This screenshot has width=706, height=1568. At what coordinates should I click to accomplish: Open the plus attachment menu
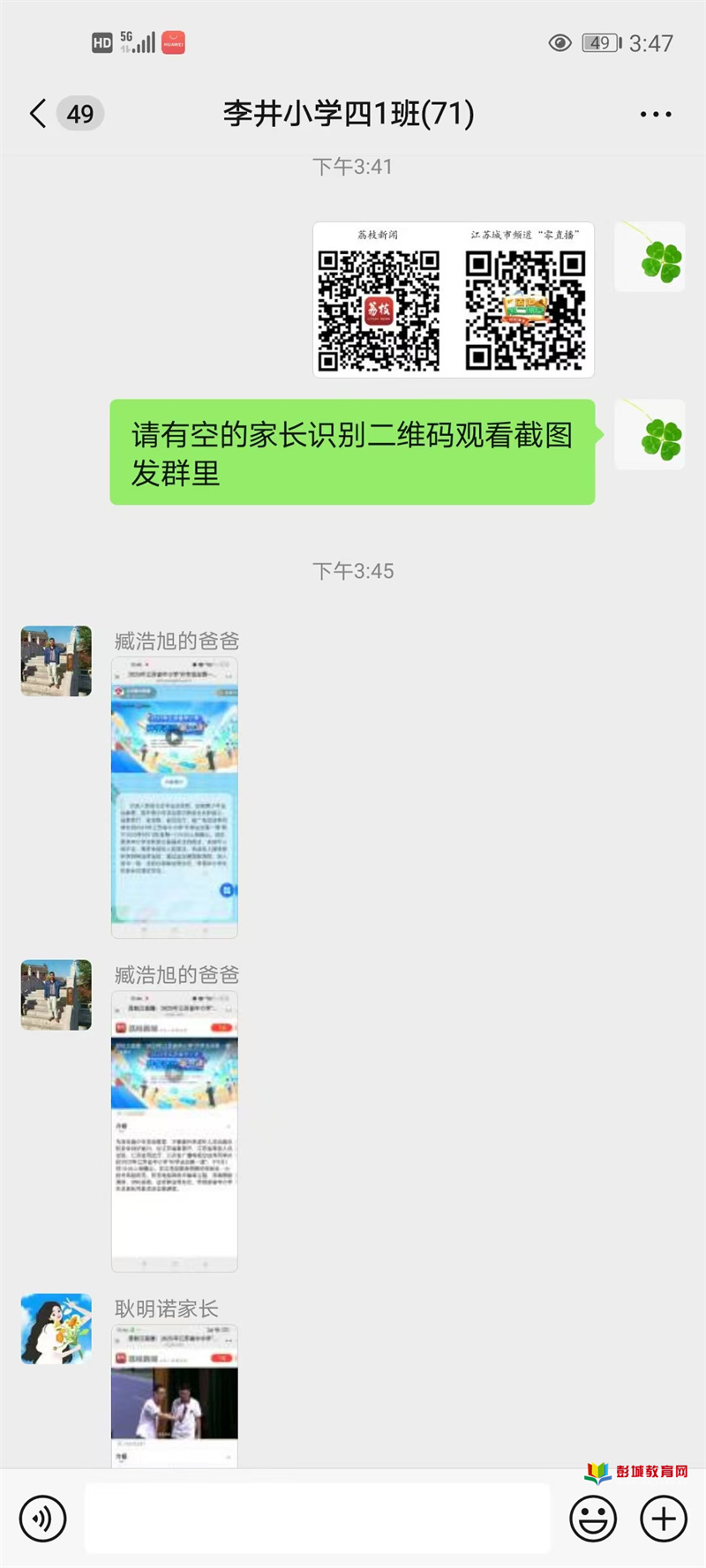(664, 1519)
